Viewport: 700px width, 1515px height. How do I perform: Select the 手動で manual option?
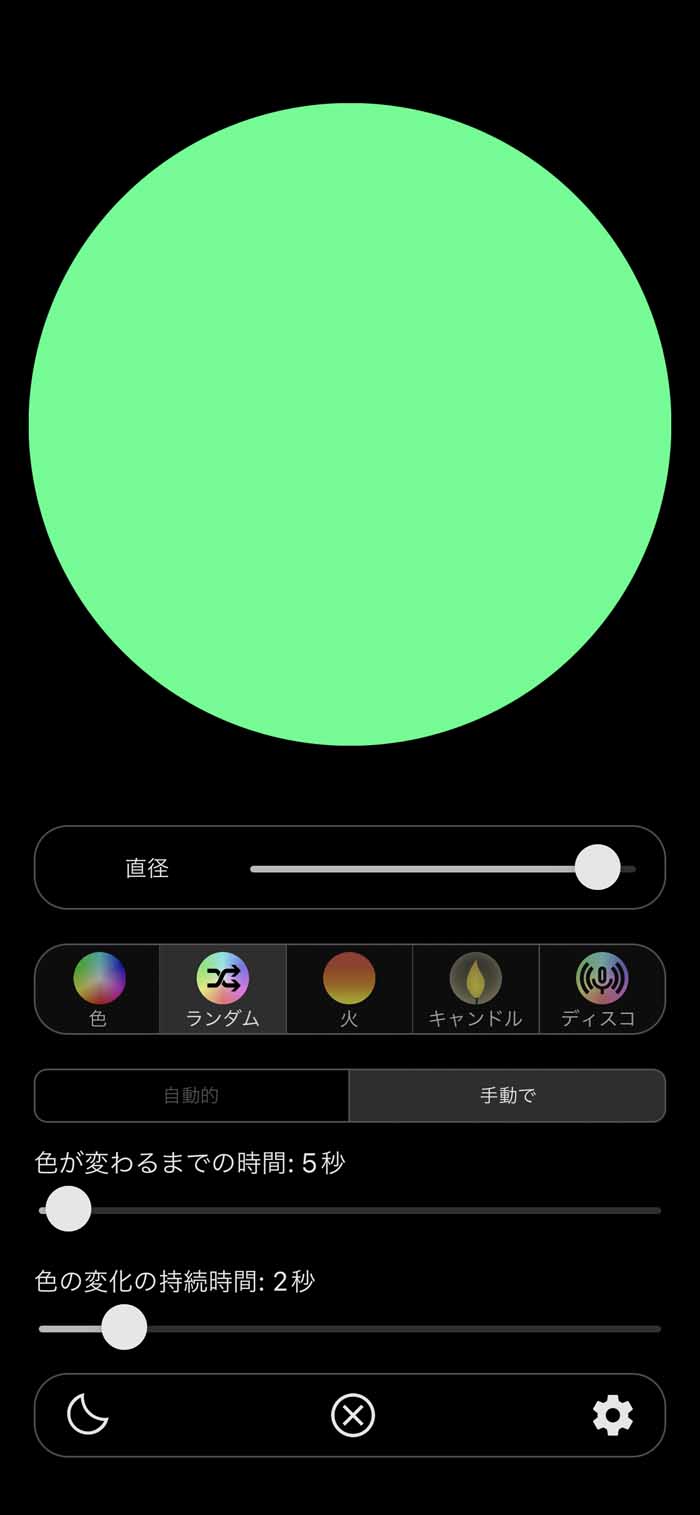(x=507, y=1095)
